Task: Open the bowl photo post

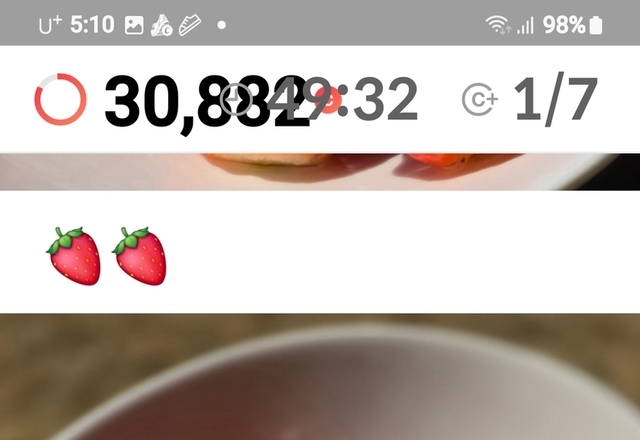Action: click(320, 380)
